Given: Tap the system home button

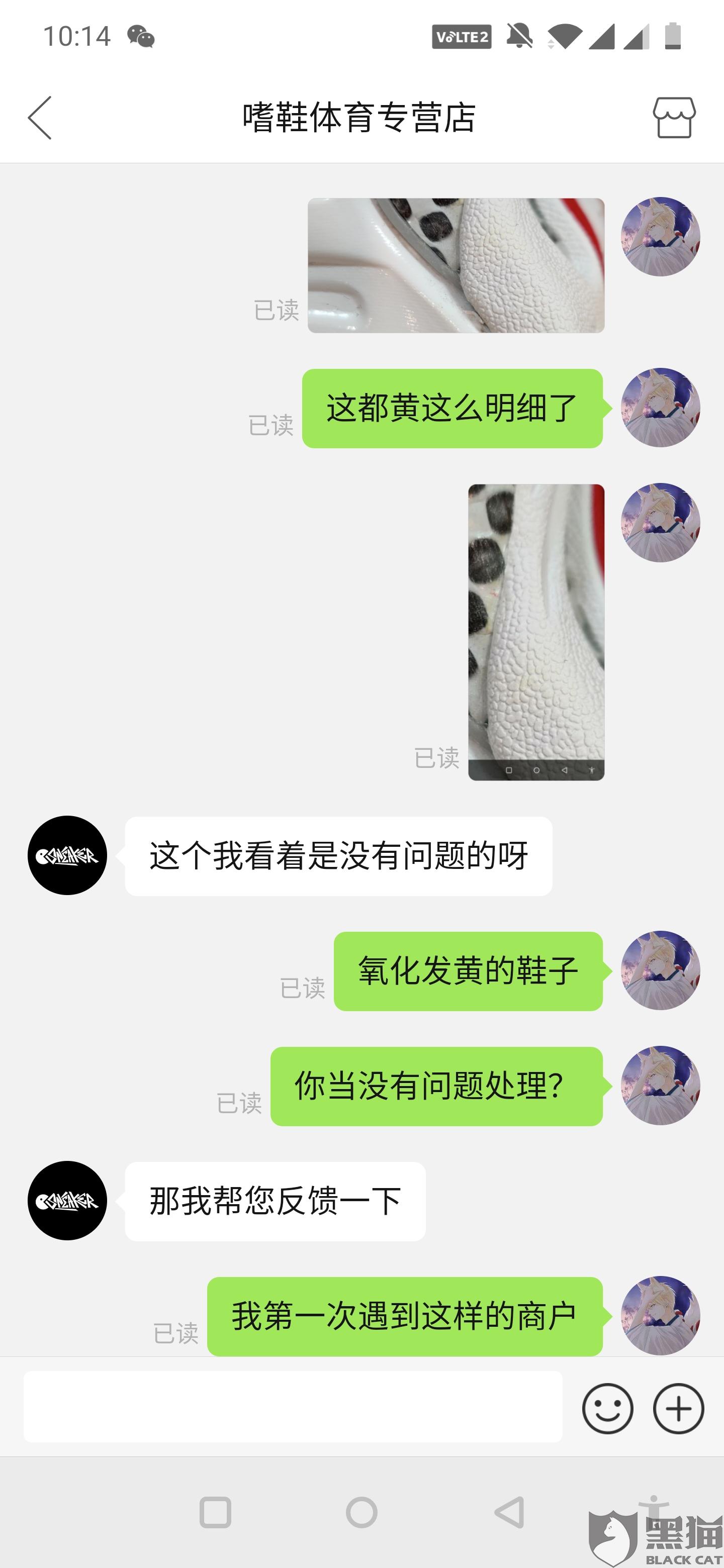Looking at the screenshot, I should tap(361, 1512).
